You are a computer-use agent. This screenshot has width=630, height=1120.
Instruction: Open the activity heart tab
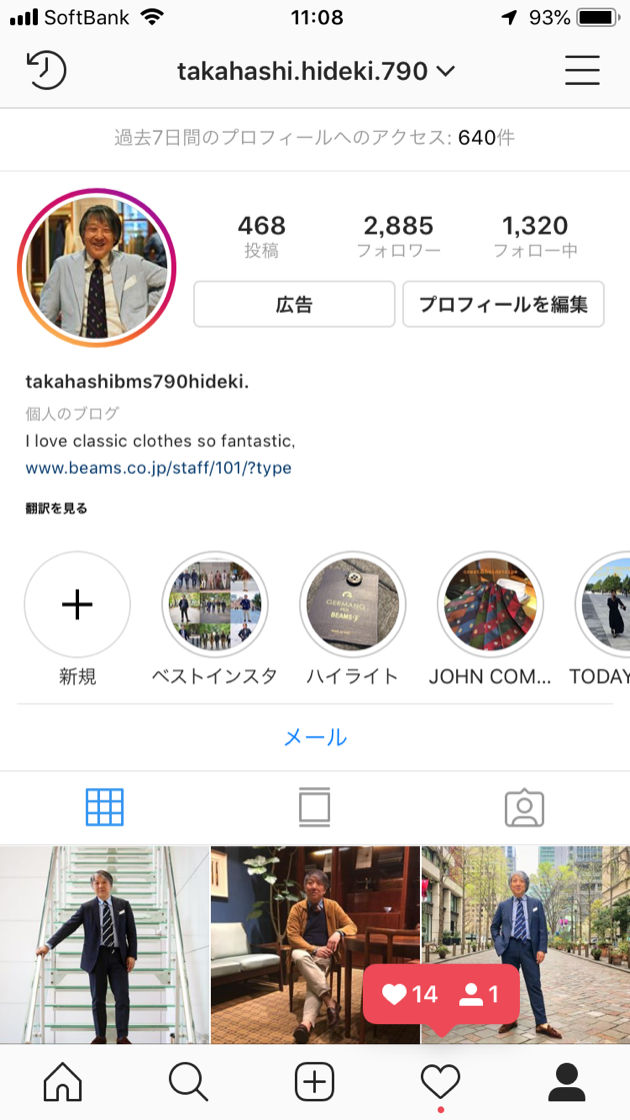[440, 1082]
